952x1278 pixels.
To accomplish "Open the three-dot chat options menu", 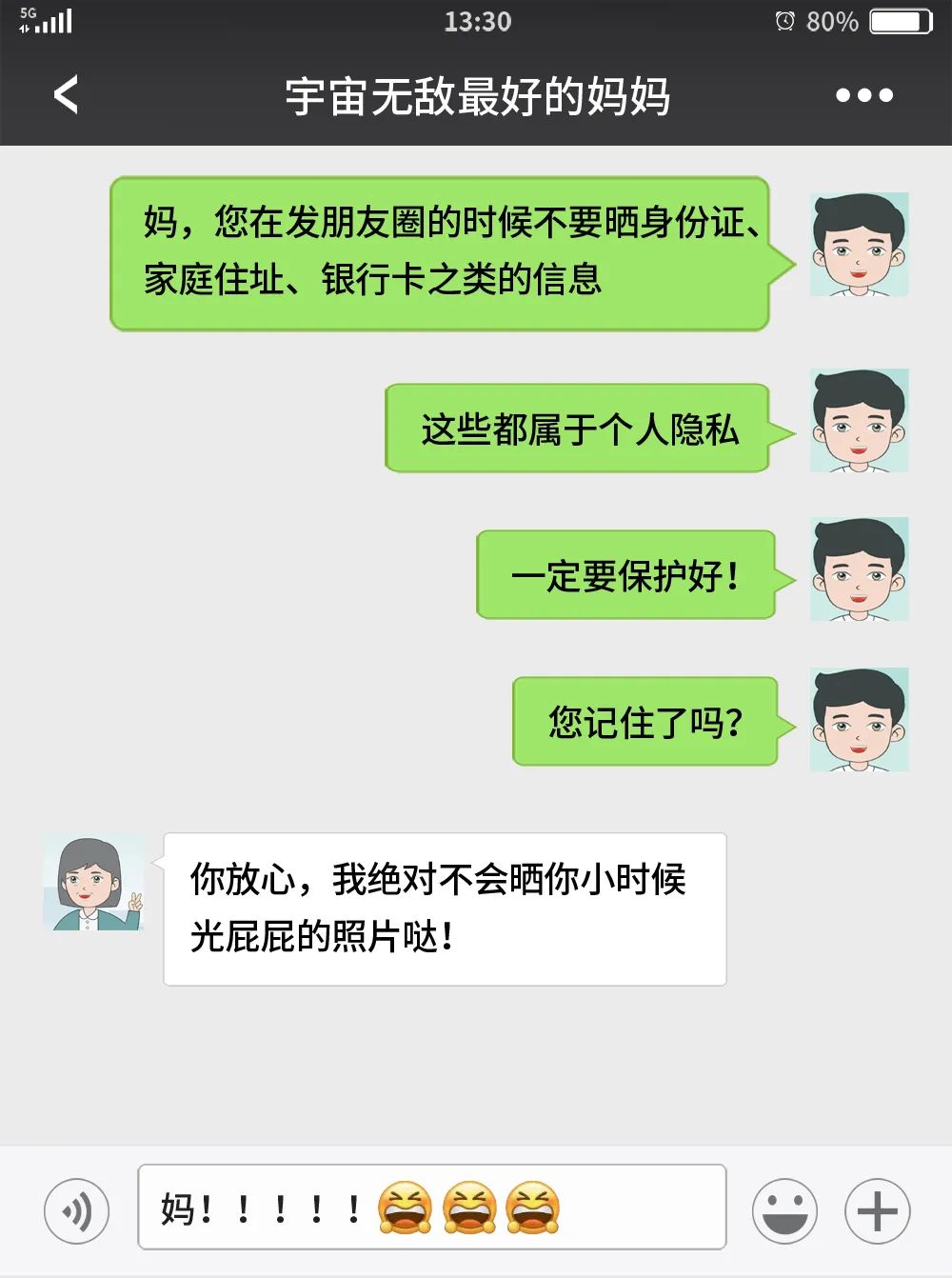I will (863, 95).
